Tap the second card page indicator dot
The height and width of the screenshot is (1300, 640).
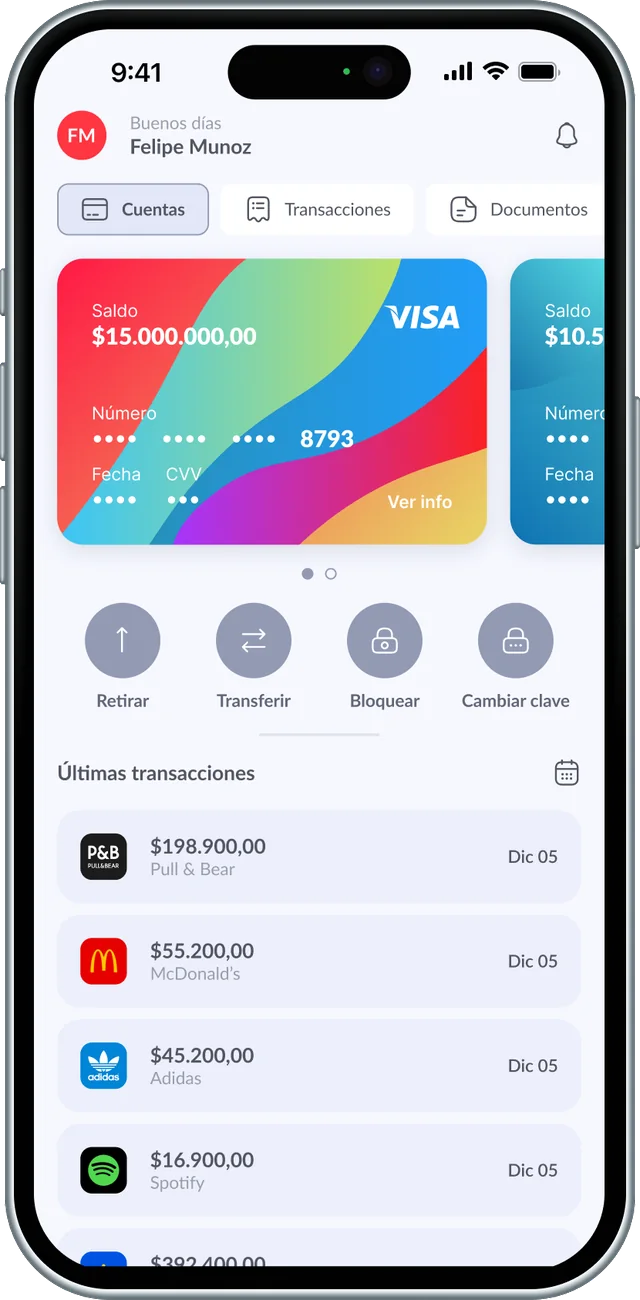tap(331, 574)
